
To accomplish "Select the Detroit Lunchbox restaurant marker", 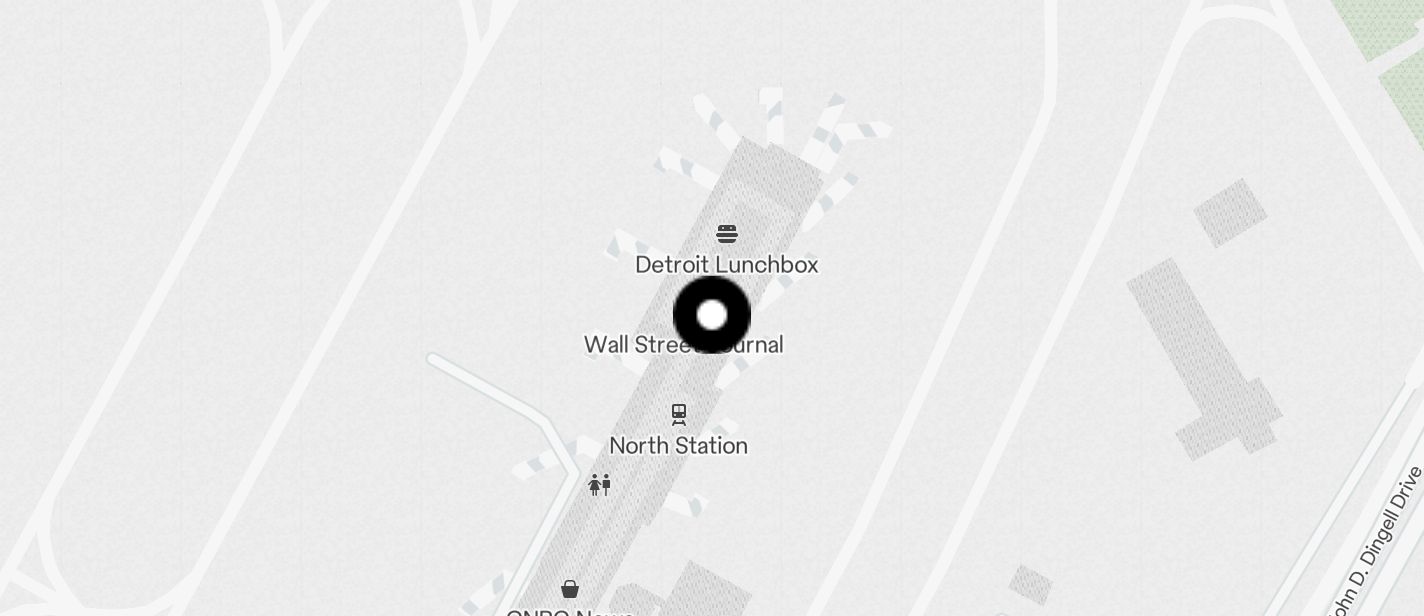I will 727,235.
